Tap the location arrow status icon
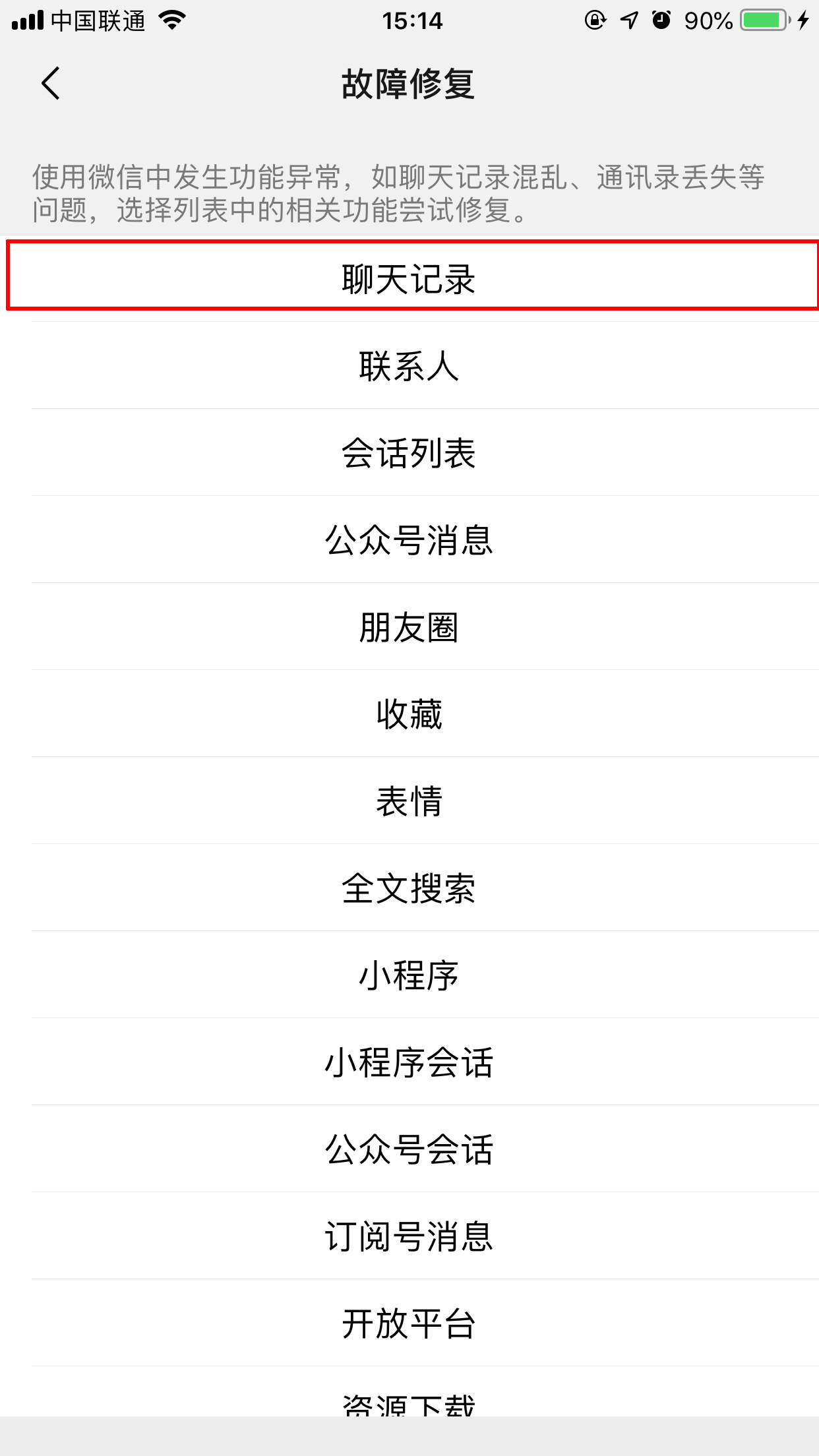The height and width of the screenshot is (1456, 819). [628, 20]
